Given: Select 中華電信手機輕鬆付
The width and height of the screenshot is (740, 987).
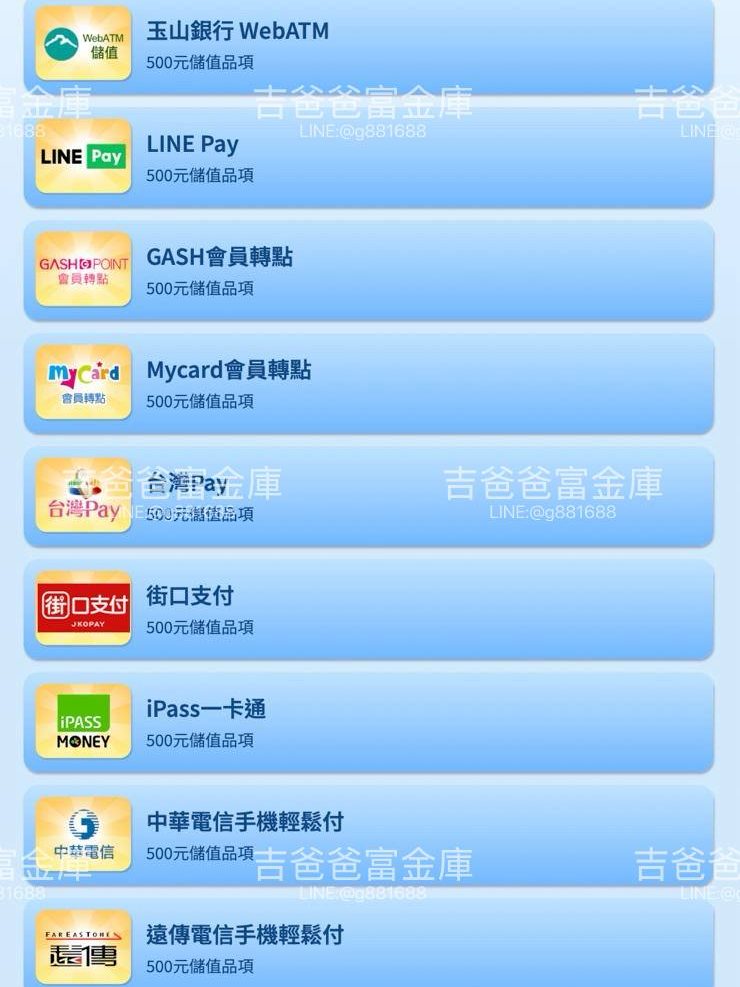Looking at the screenshot, I should [x=369, y=835].
